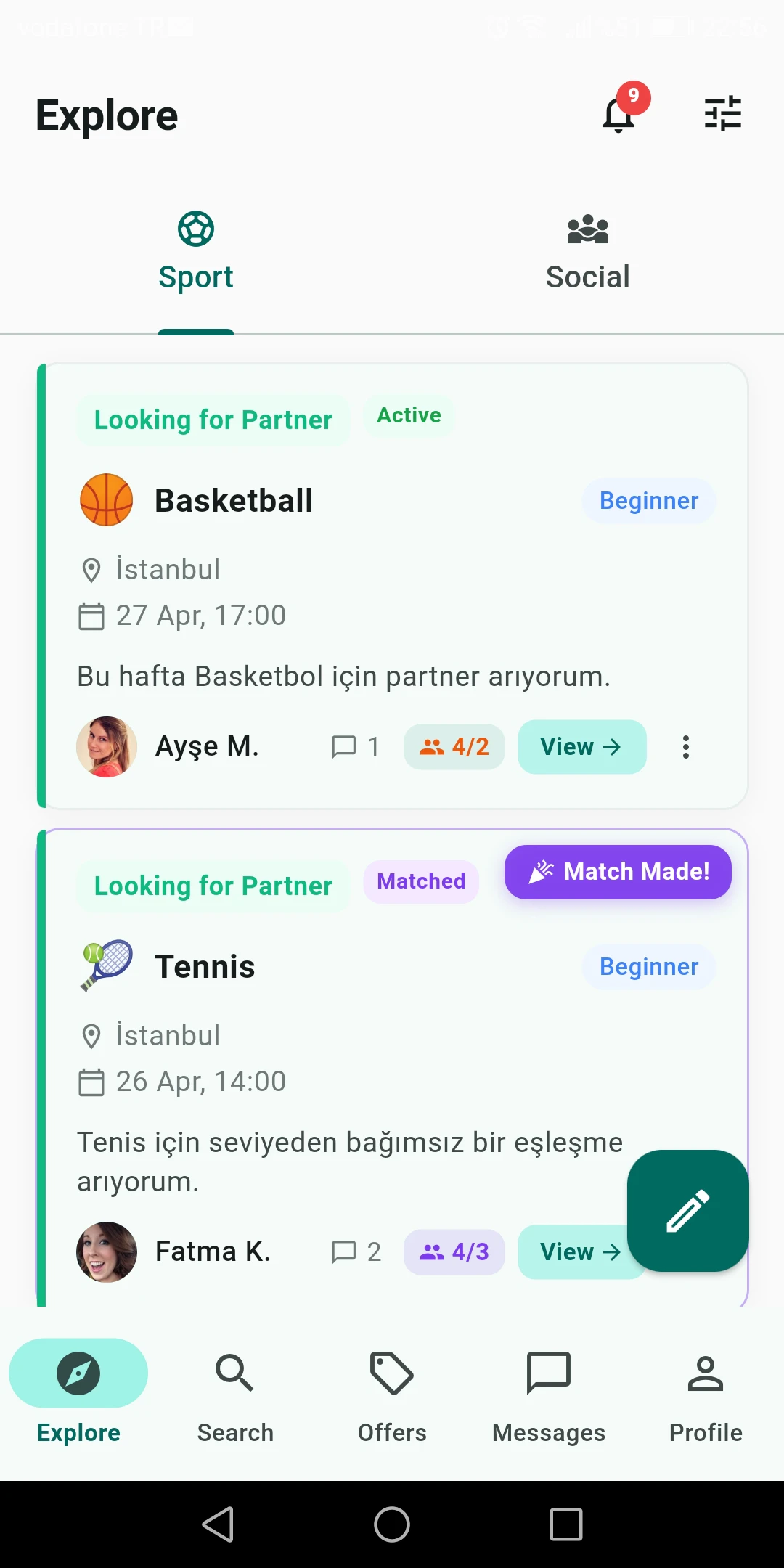Screen dimensions: 784x1568
Task: Tap the Match Made badge
Action: point(617,872)
